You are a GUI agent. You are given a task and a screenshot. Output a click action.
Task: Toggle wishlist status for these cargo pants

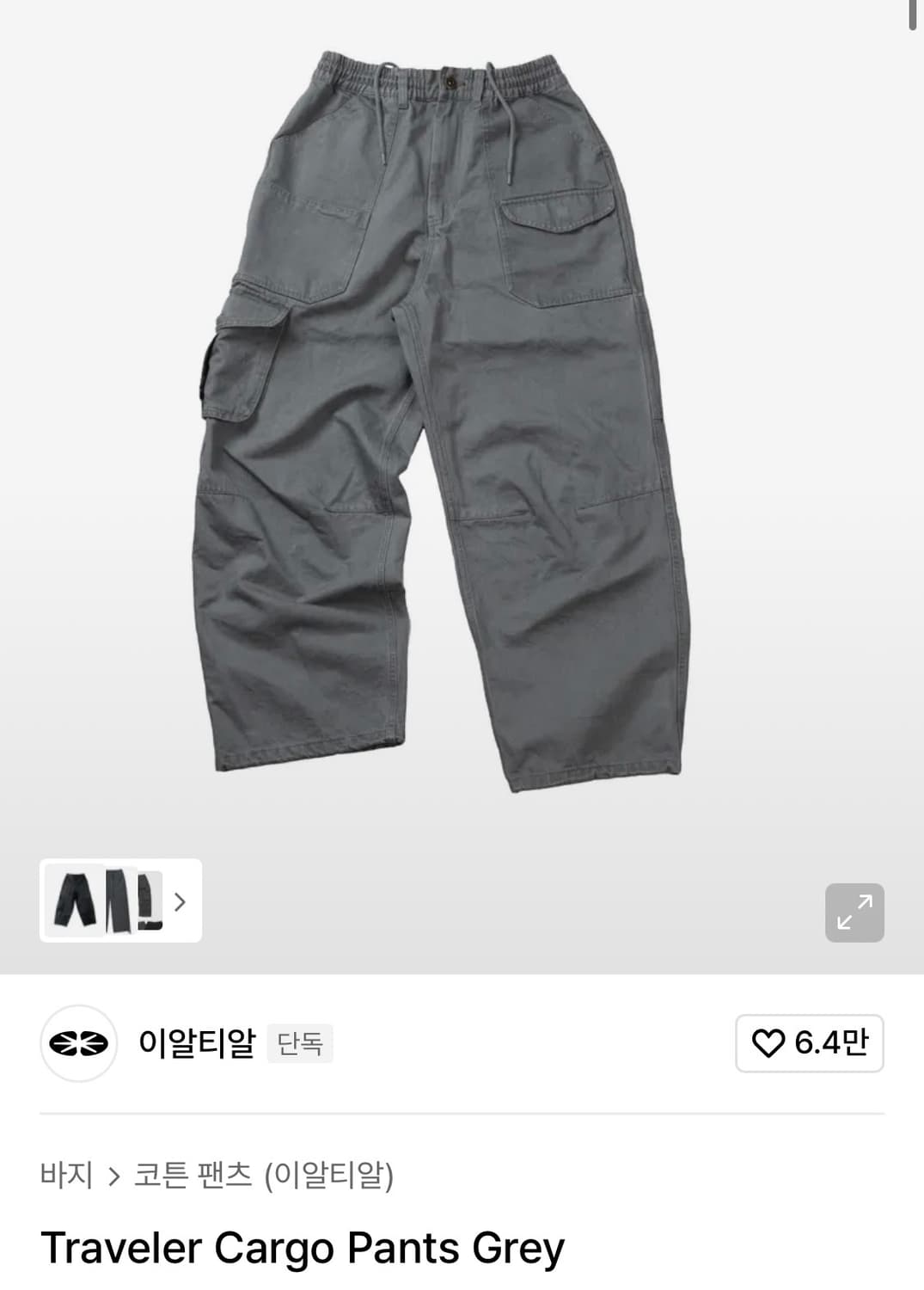coord(808,1043)
